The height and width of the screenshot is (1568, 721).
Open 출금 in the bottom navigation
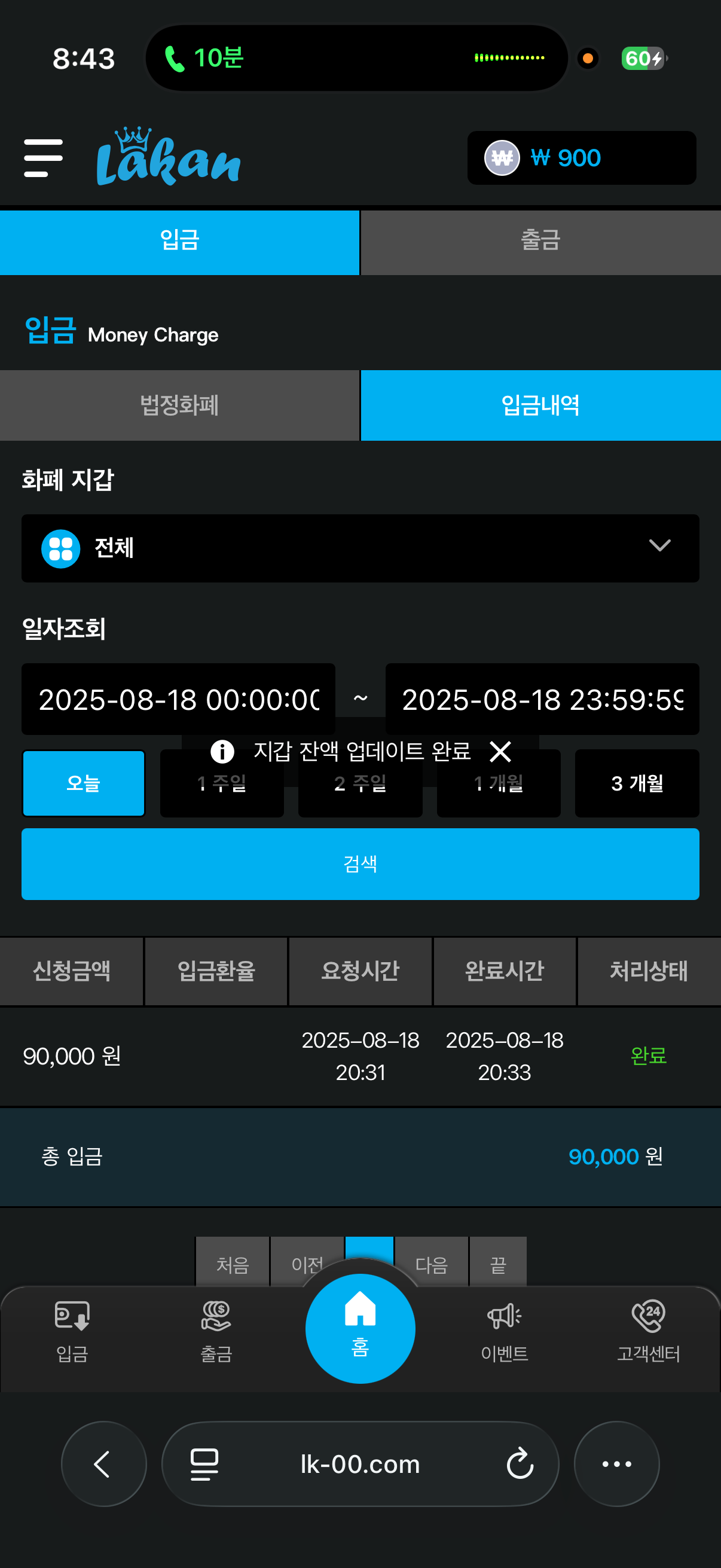(x=216, y=1331)
